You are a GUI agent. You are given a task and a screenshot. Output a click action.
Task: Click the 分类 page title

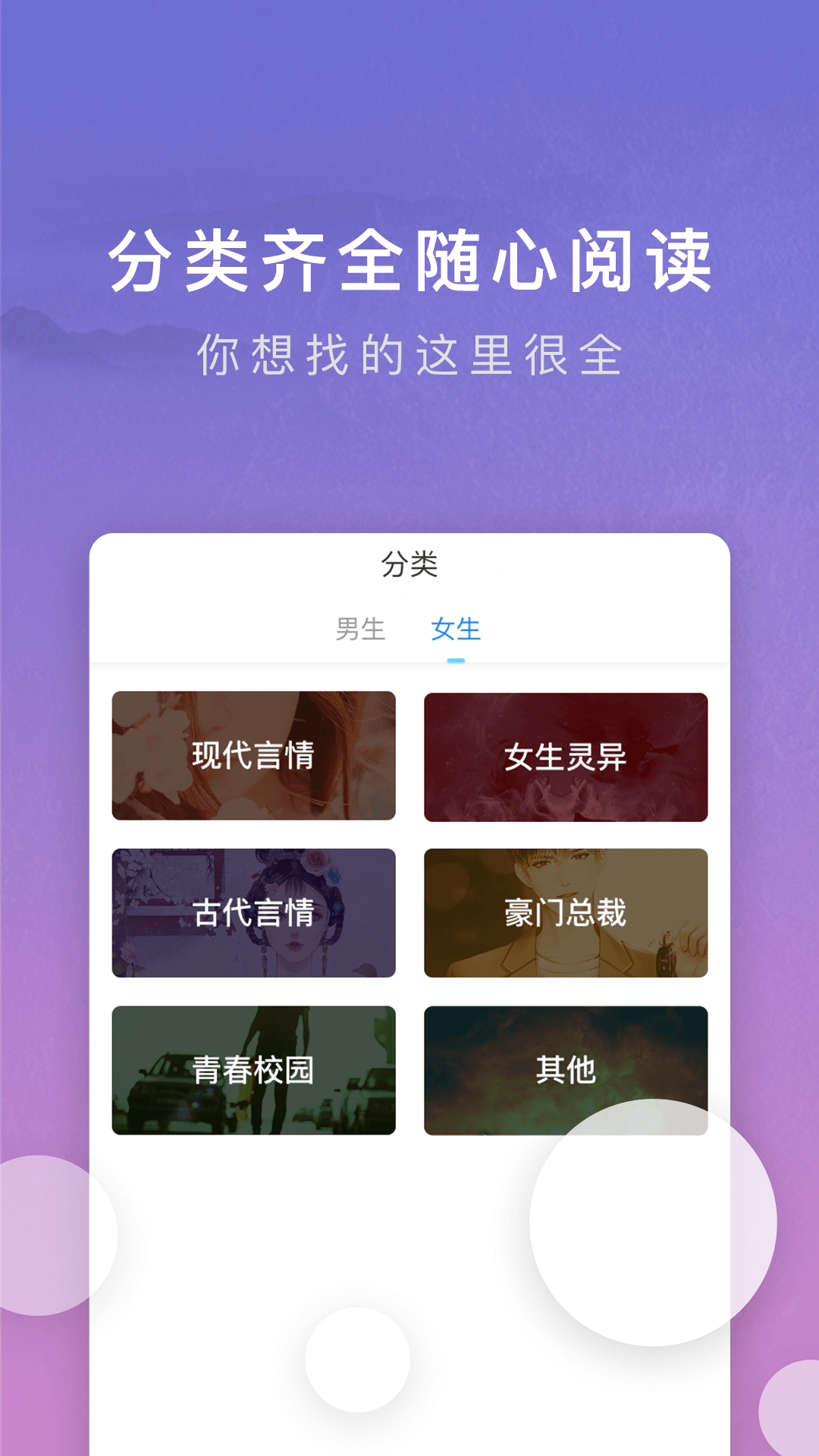(409, 564)
